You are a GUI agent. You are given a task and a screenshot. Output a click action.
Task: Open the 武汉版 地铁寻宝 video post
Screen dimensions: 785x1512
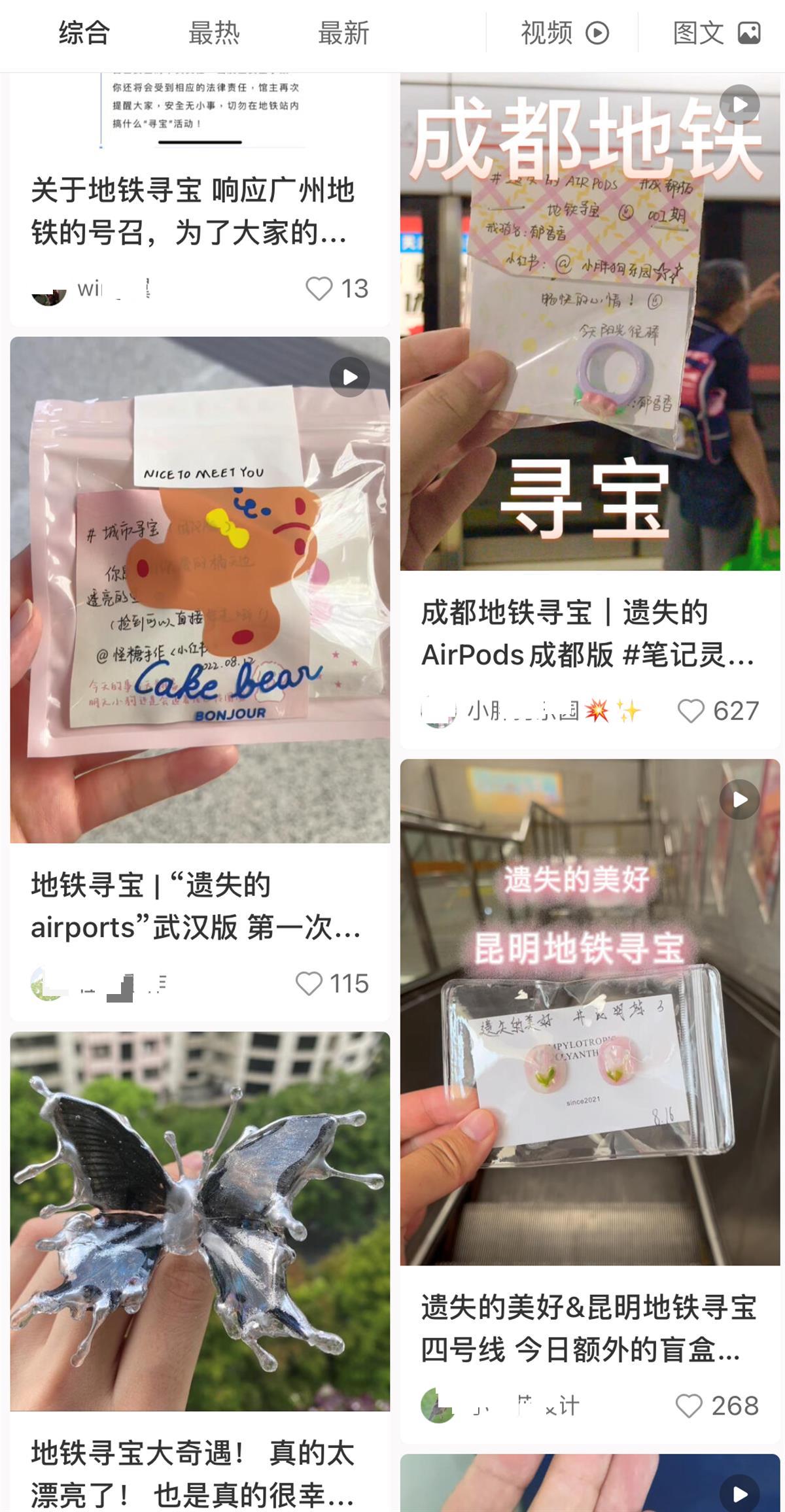click(x=200, y=589)
